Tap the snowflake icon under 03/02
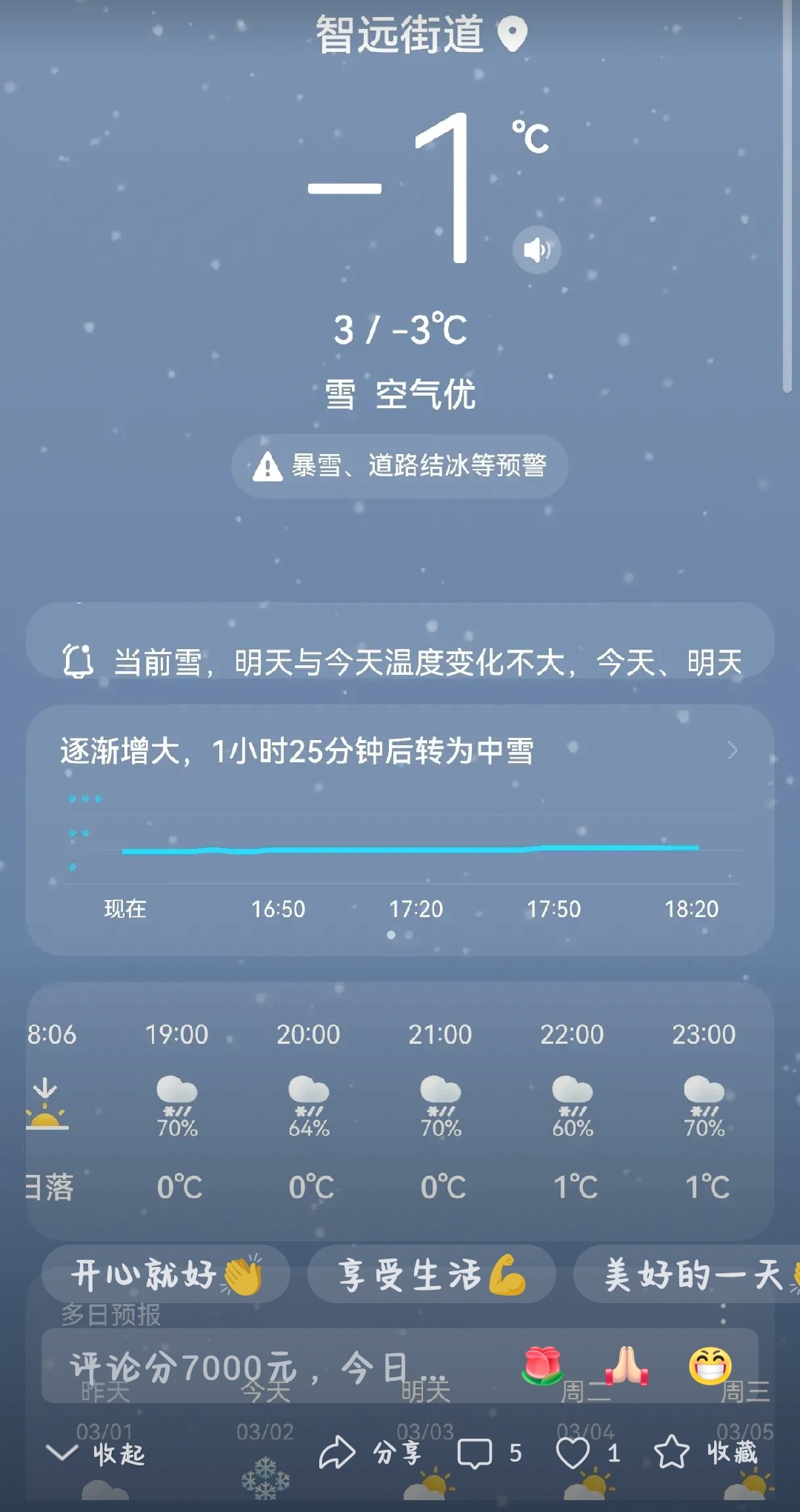The width and height of the screenshot is (800, 1512). 267,1477
